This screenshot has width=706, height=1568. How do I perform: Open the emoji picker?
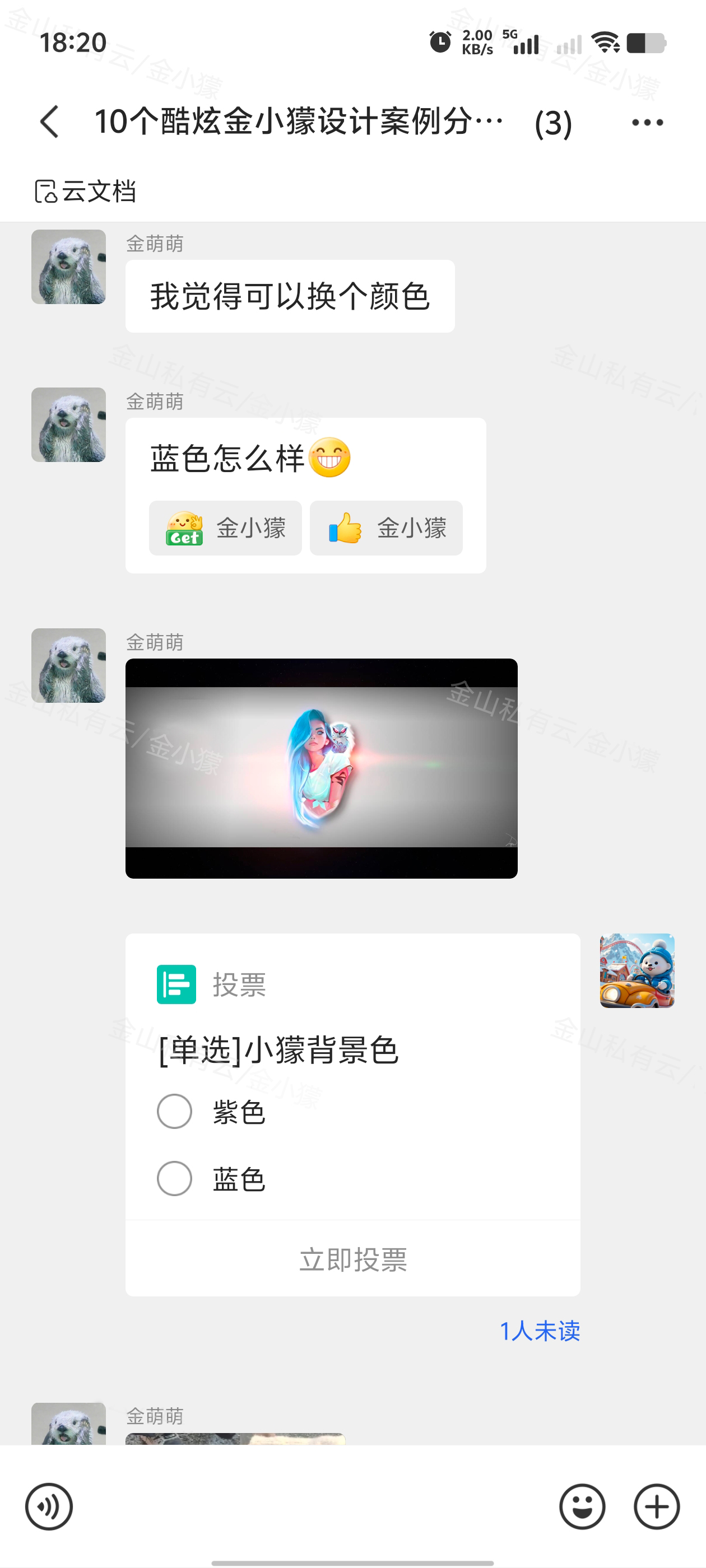click(x=582, y=1506)
